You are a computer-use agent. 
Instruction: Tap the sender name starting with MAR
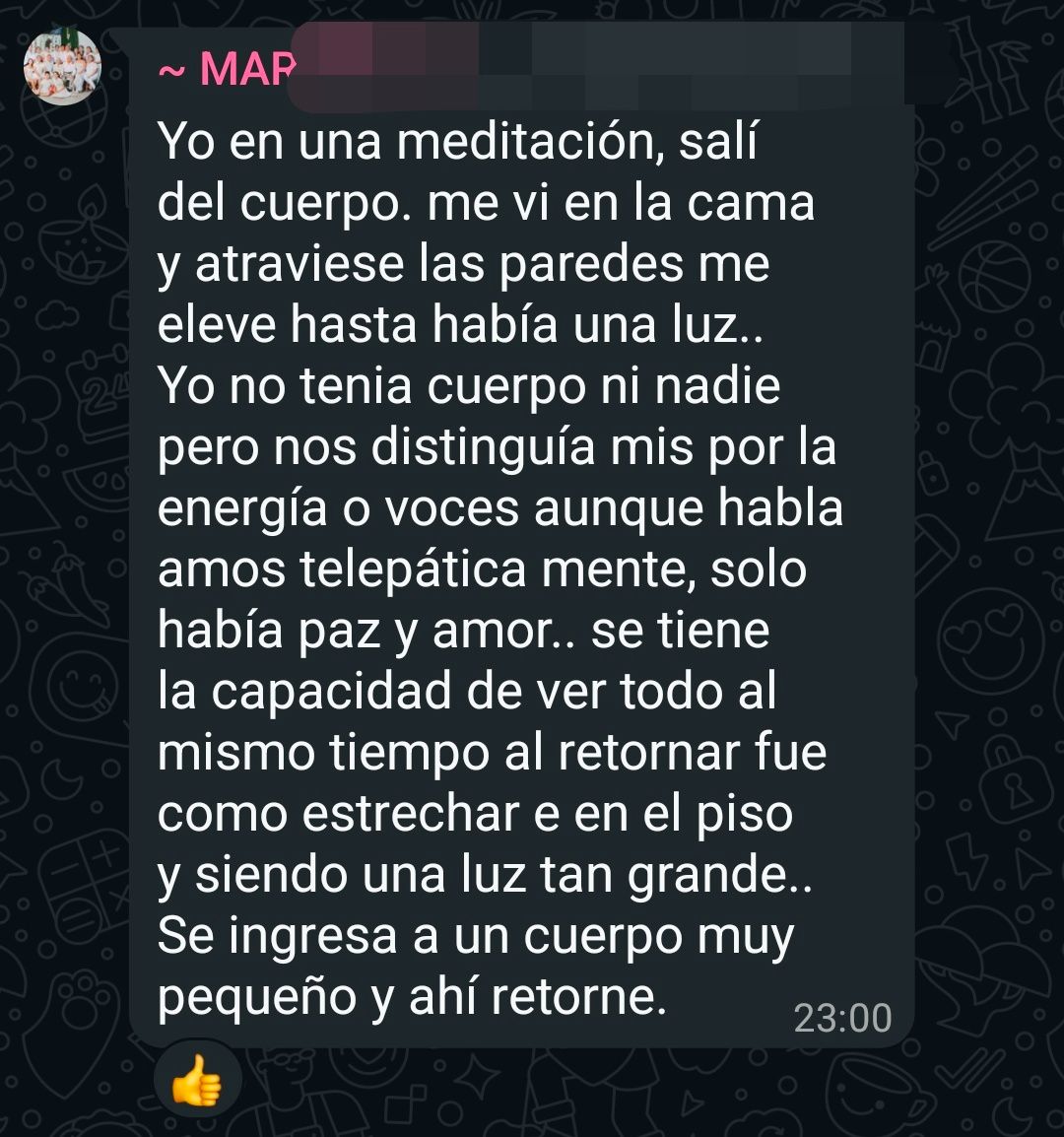228,70
